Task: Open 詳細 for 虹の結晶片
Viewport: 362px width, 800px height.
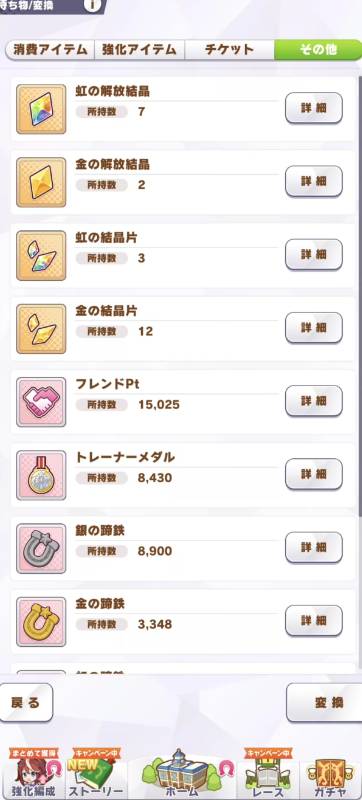Action: pyautogui.click(x=314, y=255)
